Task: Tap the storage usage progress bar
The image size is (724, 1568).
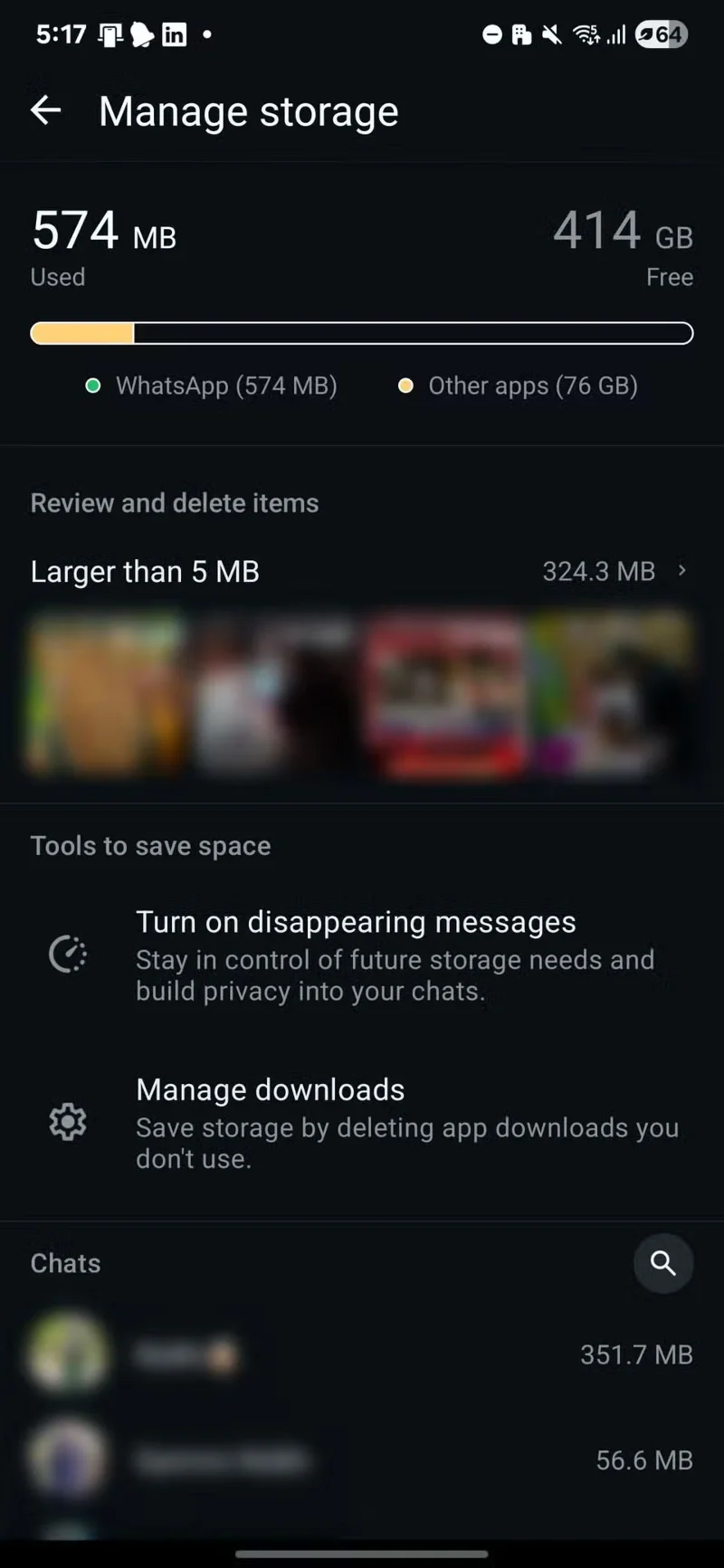Action: 362,333
